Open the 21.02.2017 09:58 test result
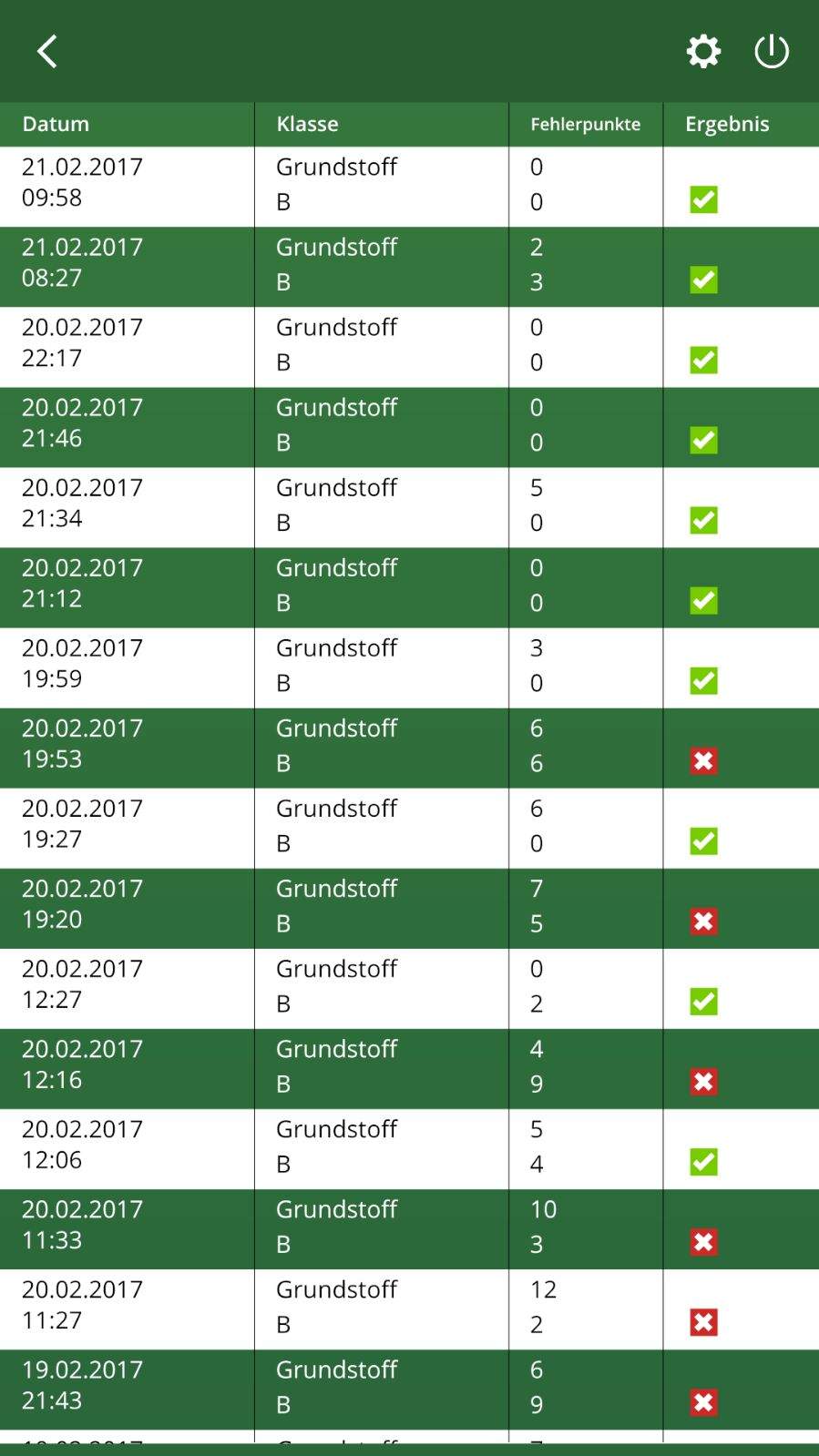This screenshot has width=819, height=1456. click(409, 186)
